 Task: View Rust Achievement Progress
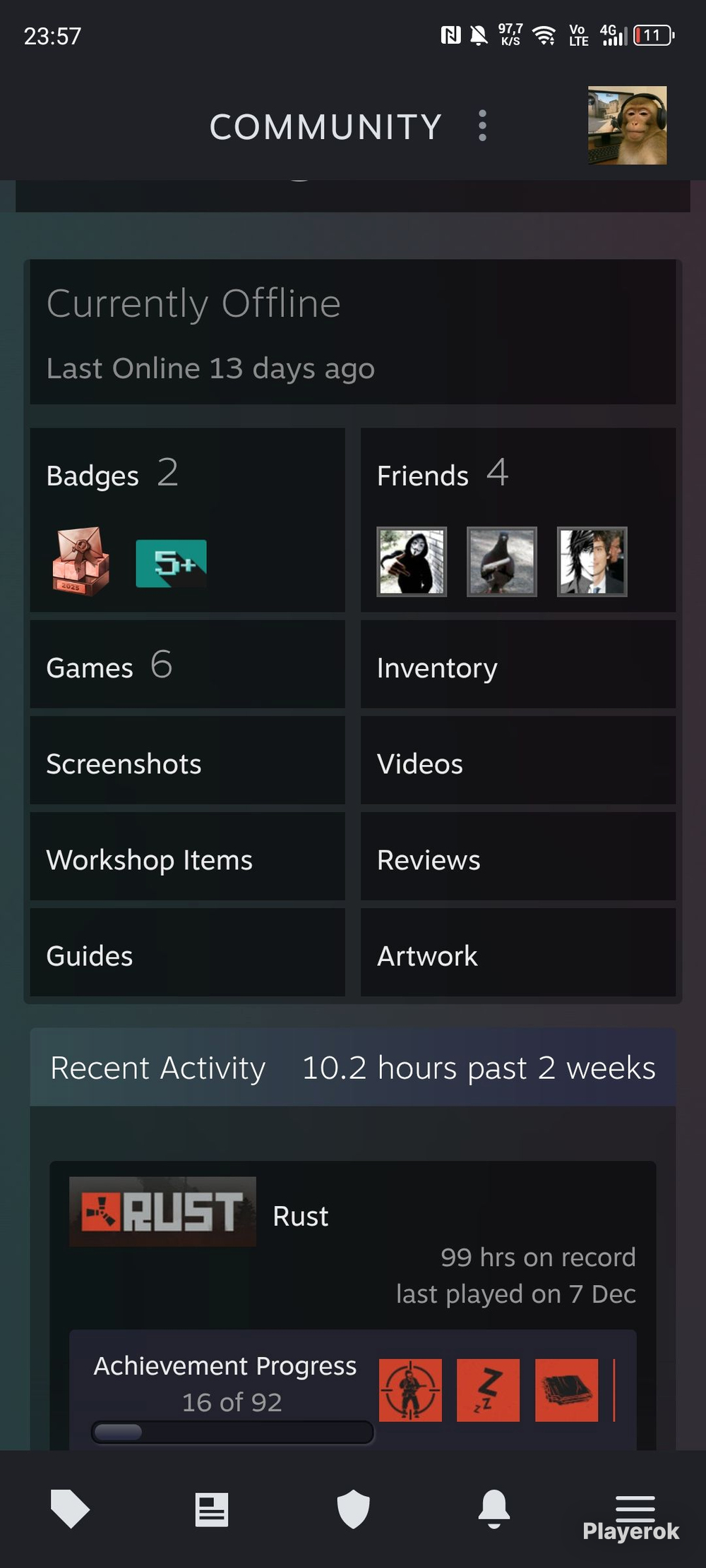pos(225,1365)
